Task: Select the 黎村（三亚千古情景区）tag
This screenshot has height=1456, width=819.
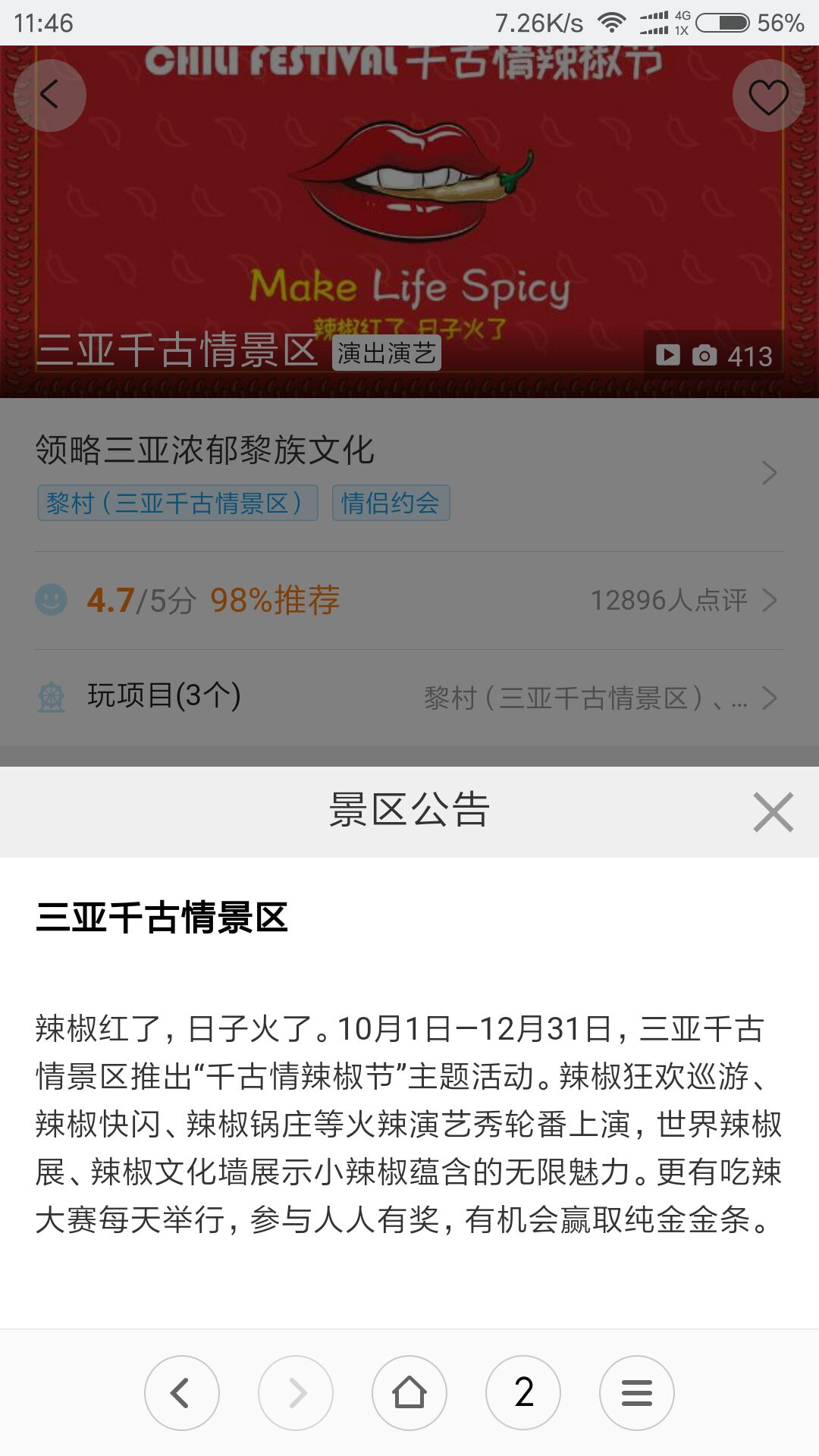Action: pos(177,503)
